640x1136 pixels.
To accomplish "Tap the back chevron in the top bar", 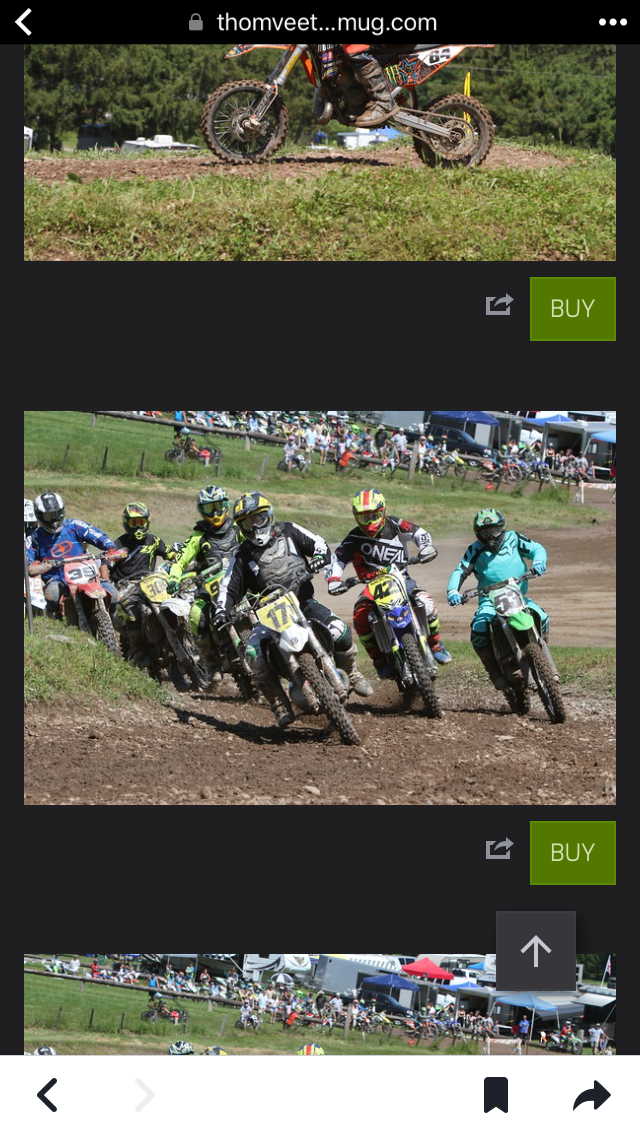I will click(x=24, y=22).
